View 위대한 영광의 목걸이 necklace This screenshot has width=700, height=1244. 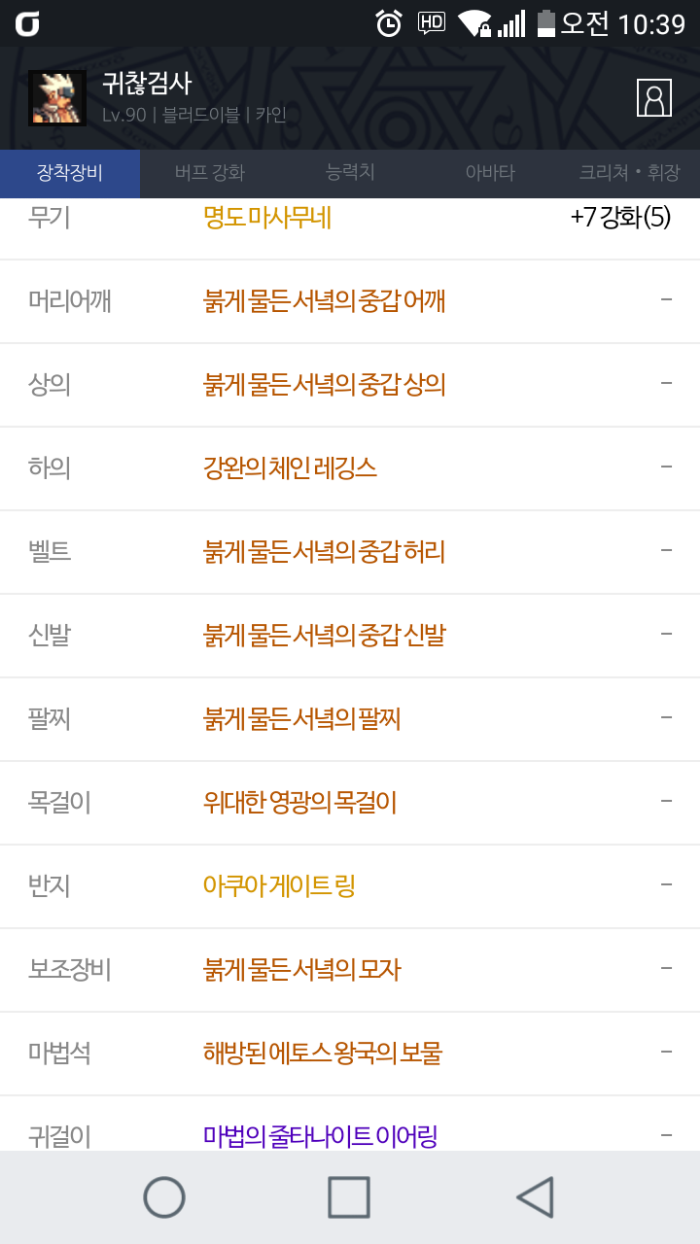[x=300, y=802]
